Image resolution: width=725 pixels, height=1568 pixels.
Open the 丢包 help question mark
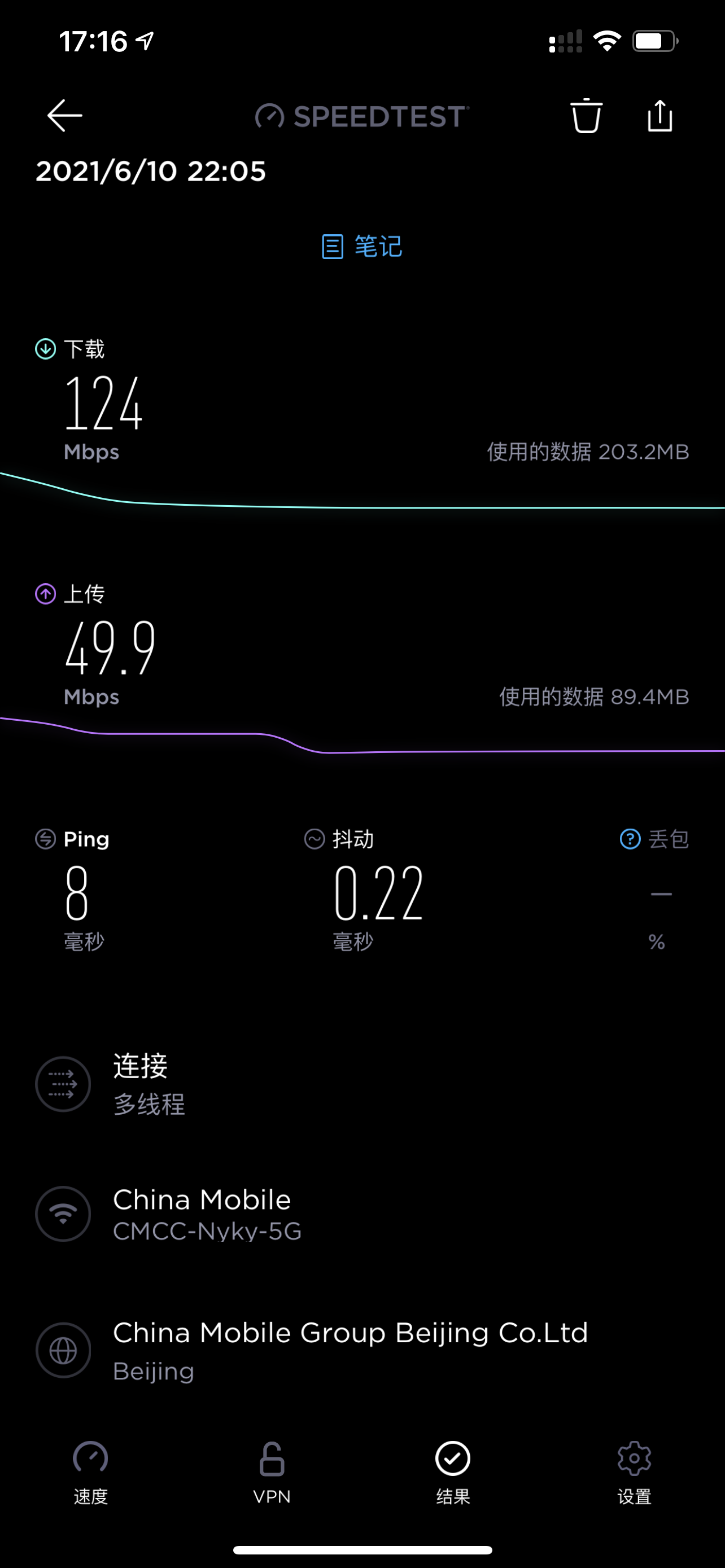point(630,839)
